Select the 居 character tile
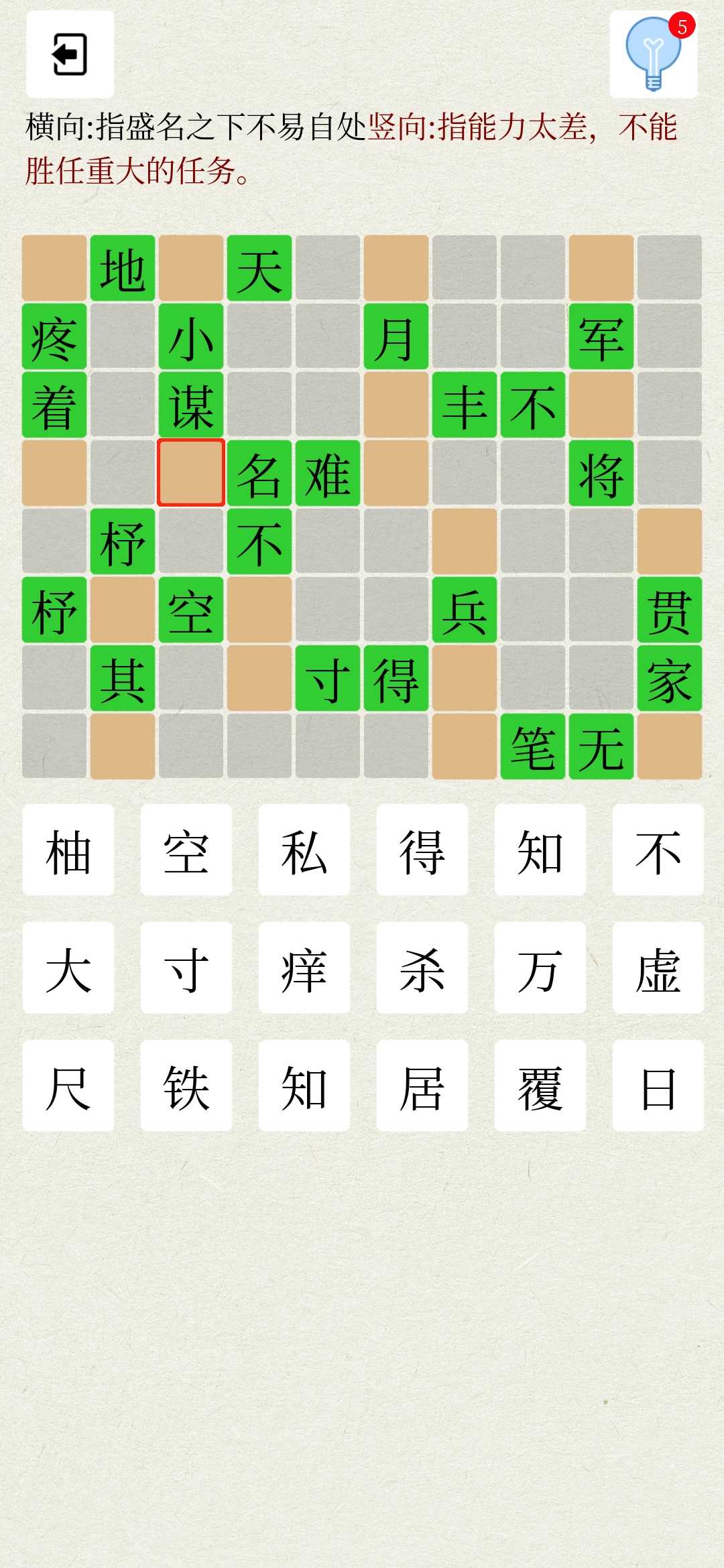Image resolution: width=724 pixels, height=1568 pixels. [422, 1086]
